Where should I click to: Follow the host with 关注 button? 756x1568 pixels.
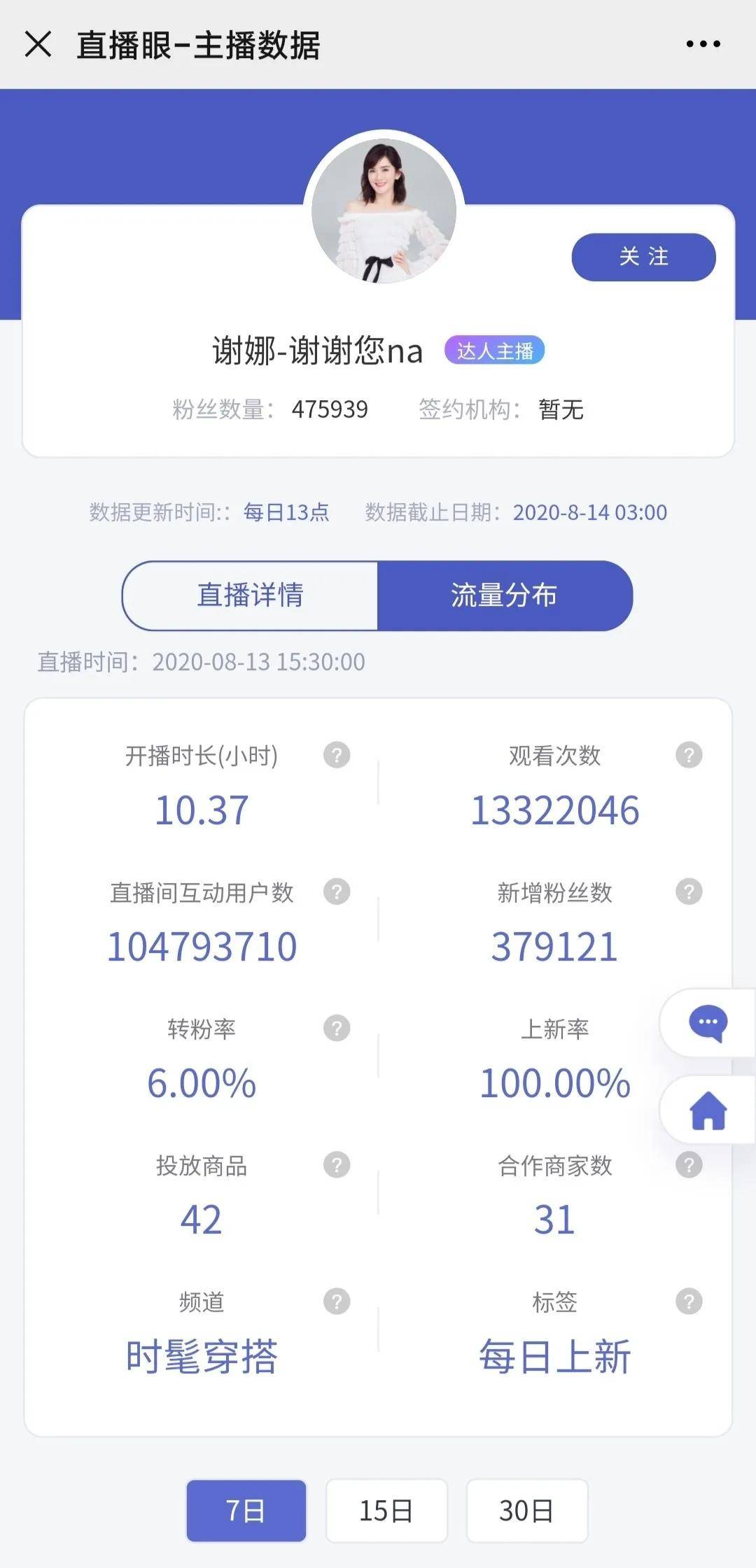(643, 257)
